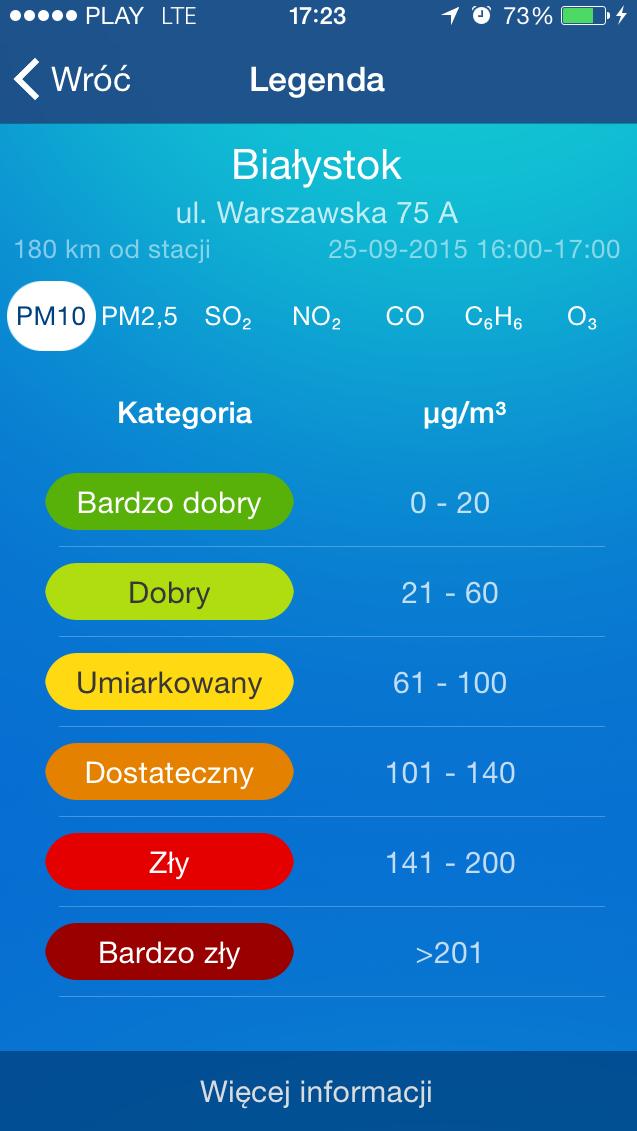637x1131 pixels.
Task: Switch to the NO₂ tab
Action: [316, 318]
